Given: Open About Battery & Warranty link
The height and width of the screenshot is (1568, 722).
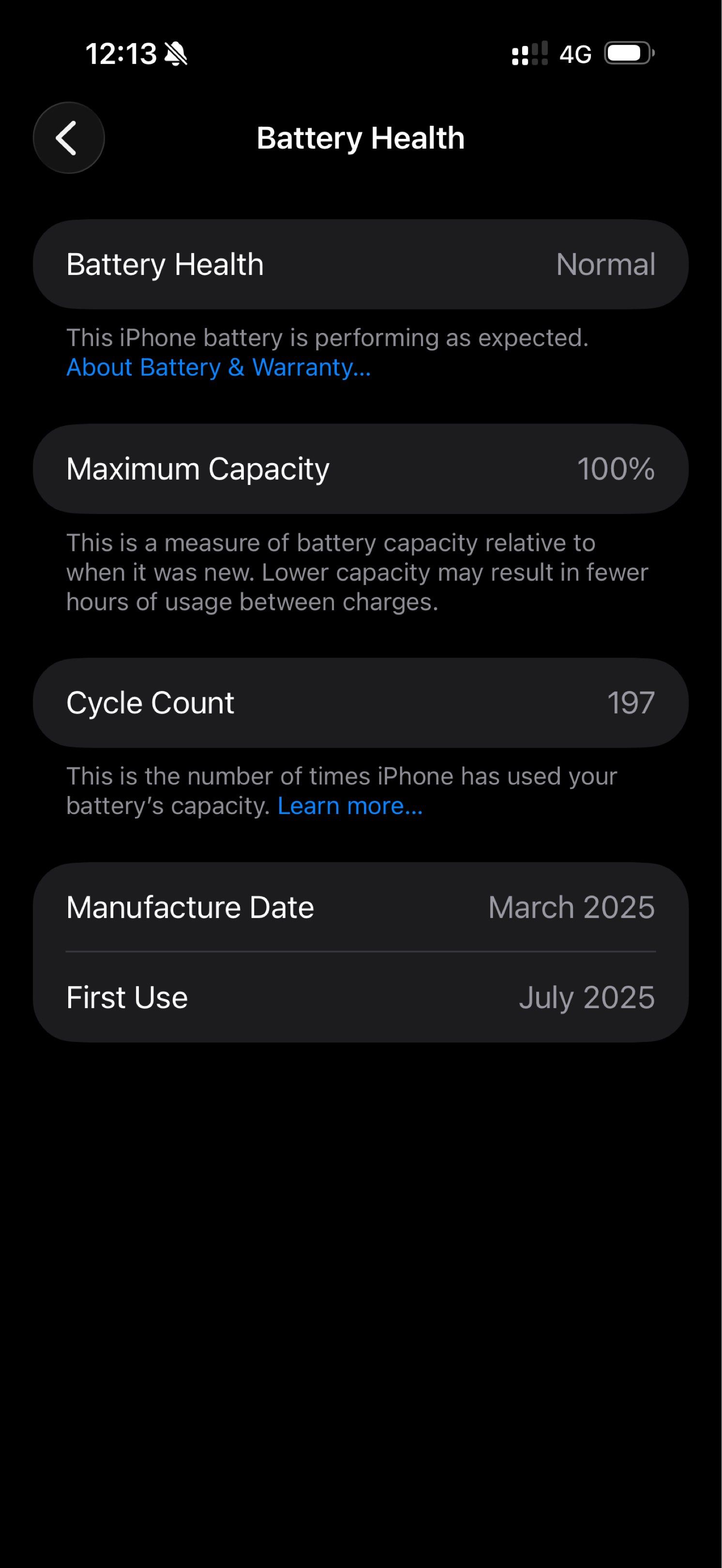Looking at the screenshot, I should click(x=218, y=368).
